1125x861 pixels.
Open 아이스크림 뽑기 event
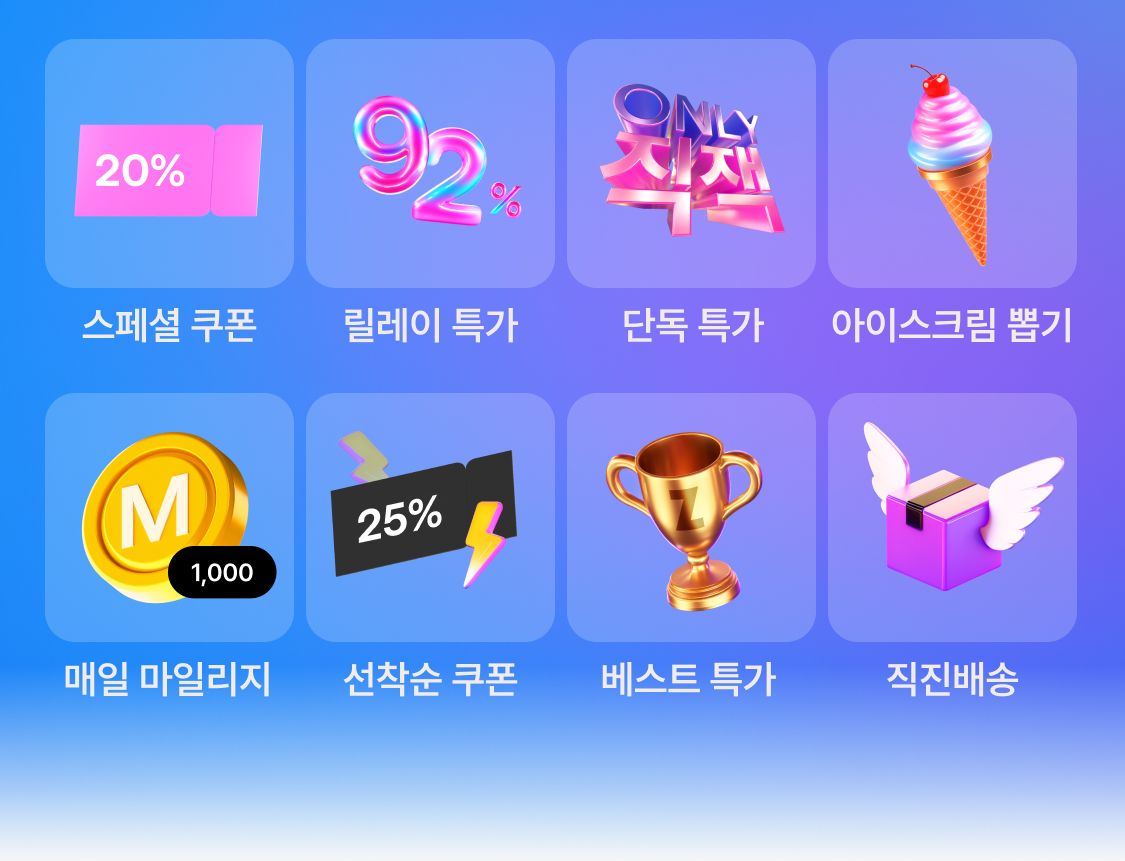(952, 164)
